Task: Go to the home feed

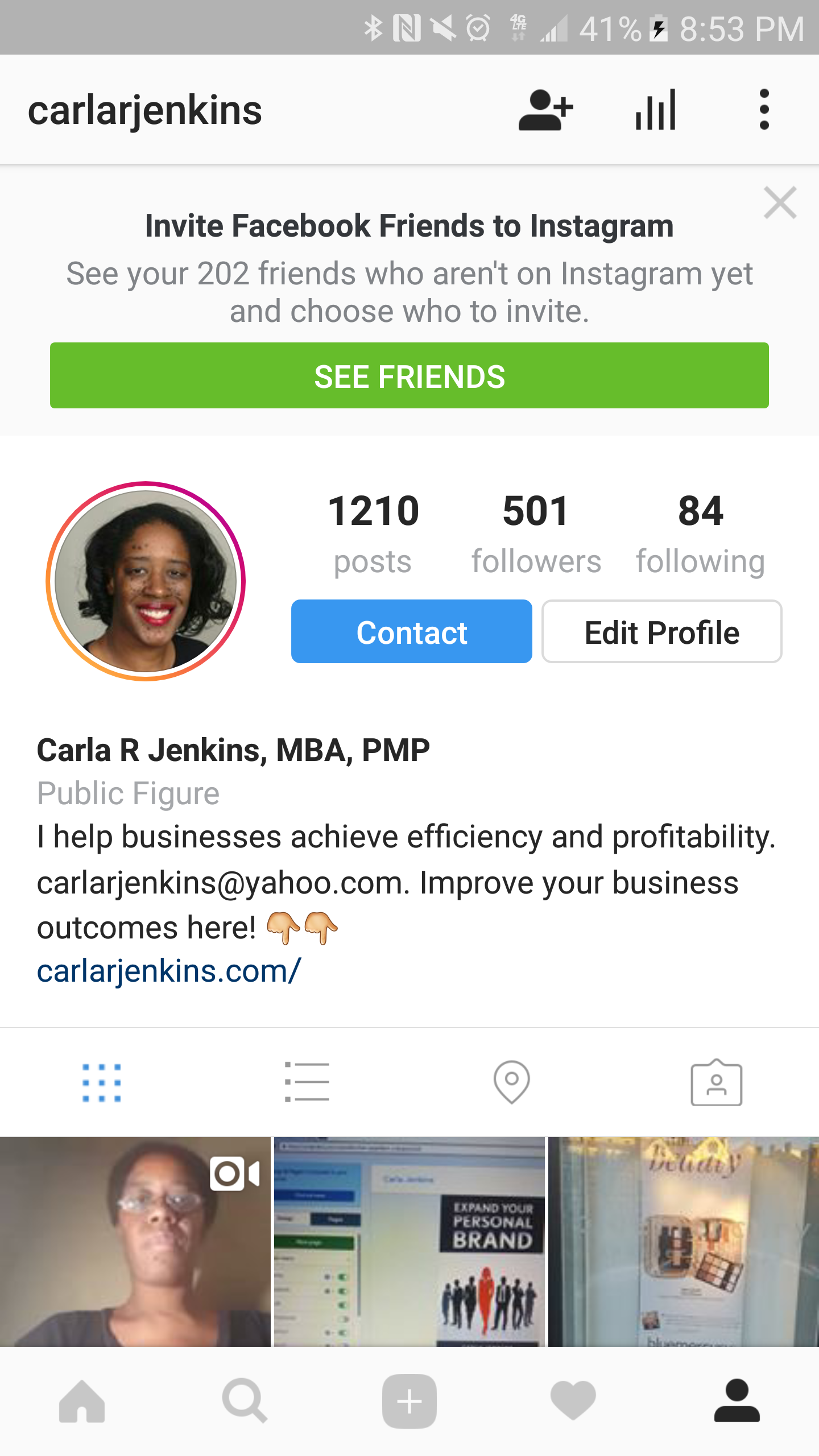Action: (x=82, y=1401)
